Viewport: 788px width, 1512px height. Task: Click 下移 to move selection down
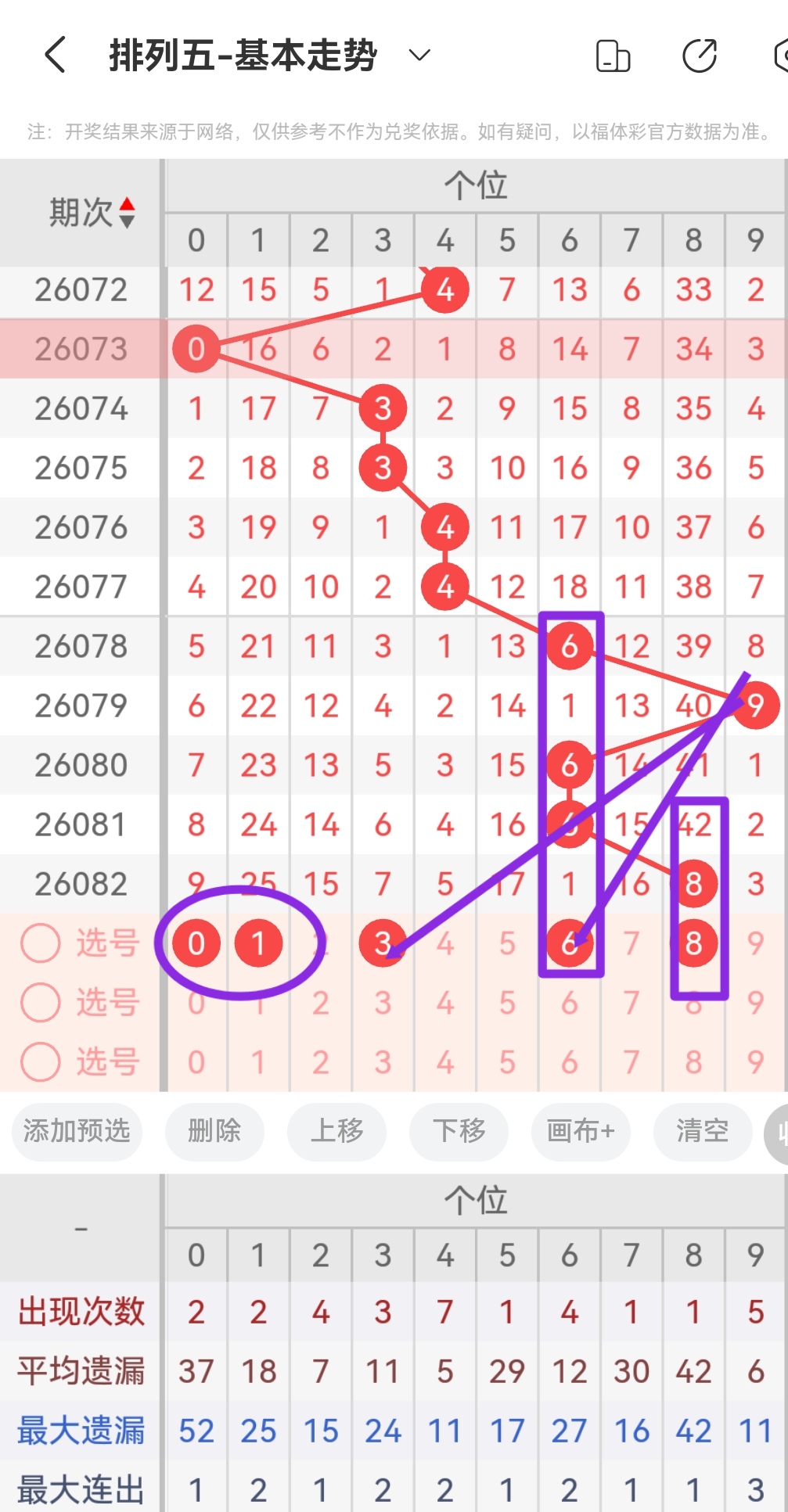click(x=459, y=1132)
